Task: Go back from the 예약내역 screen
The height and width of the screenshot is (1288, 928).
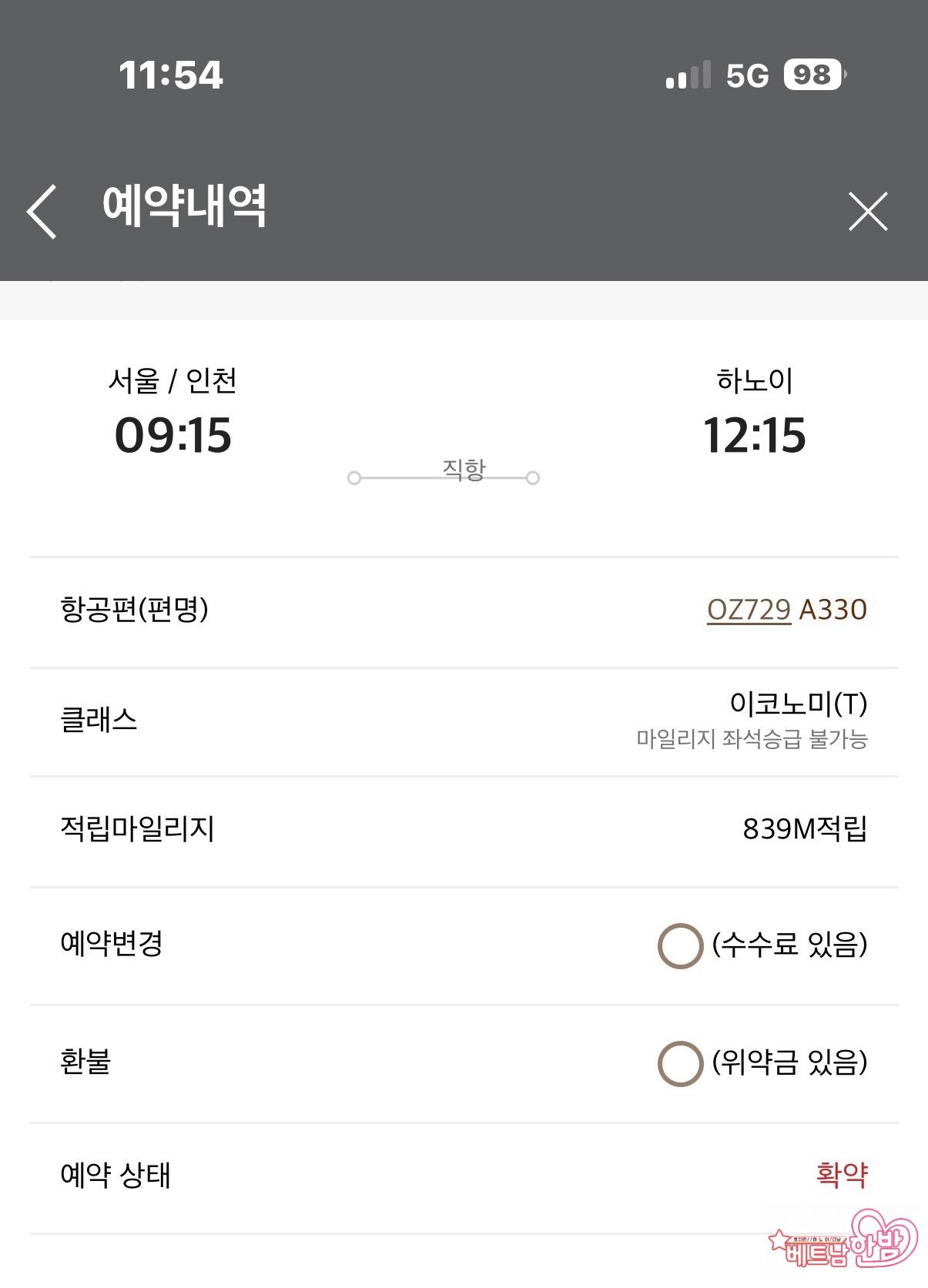Action: click(x=42, y=212)
